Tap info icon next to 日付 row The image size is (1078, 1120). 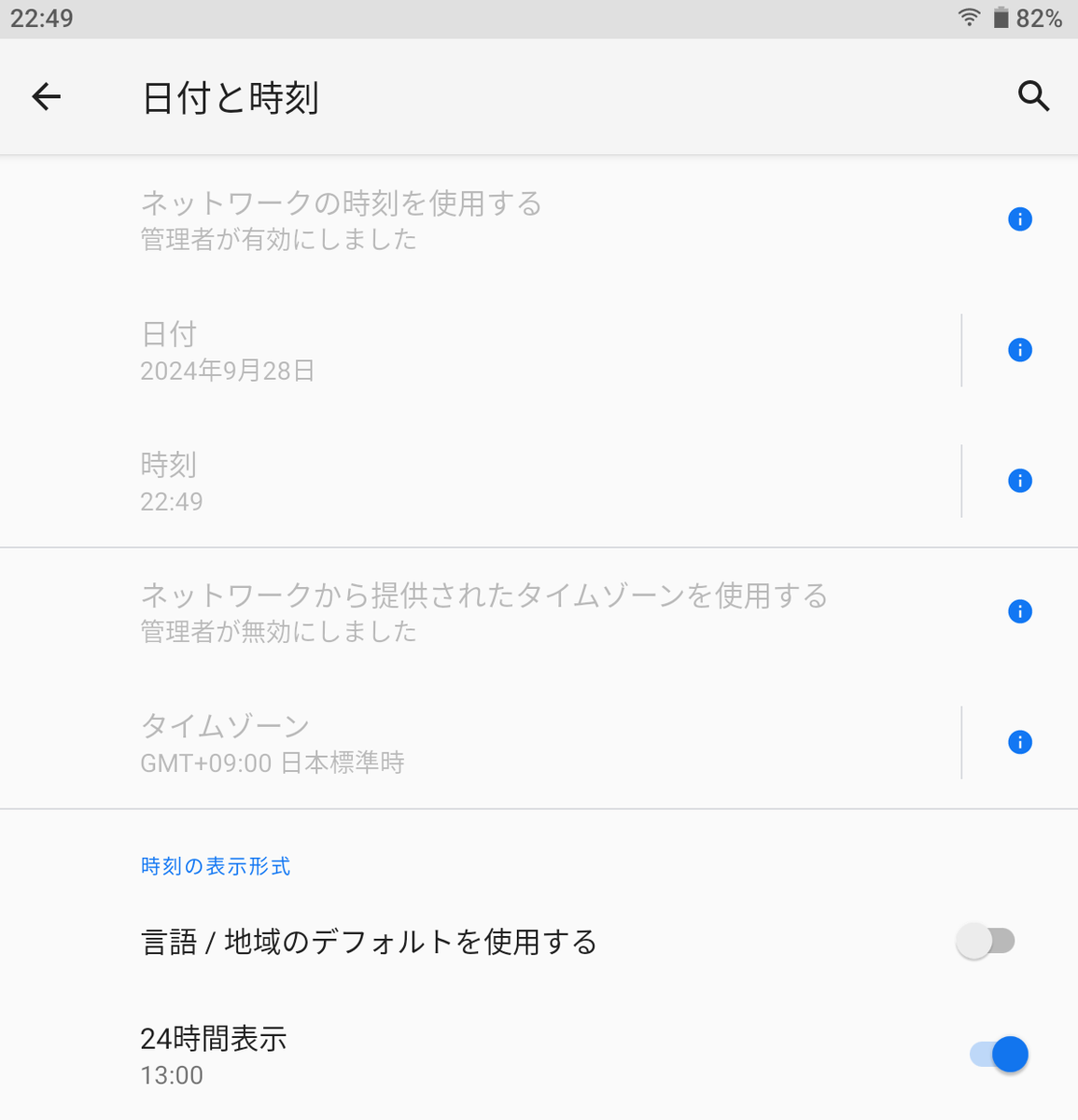1020,350
